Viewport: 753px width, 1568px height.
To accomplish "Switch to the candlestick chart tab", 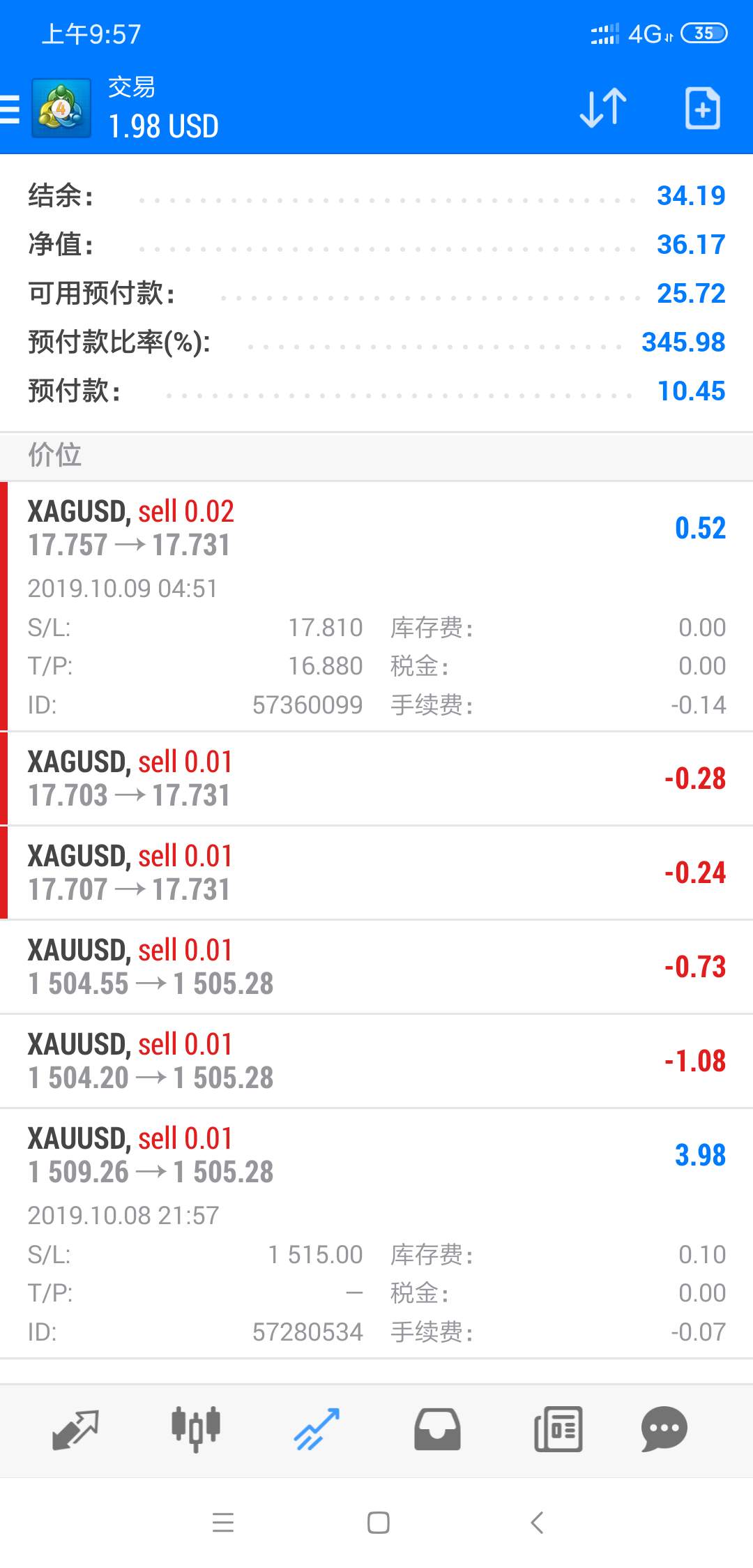I will click(196, 1429).
